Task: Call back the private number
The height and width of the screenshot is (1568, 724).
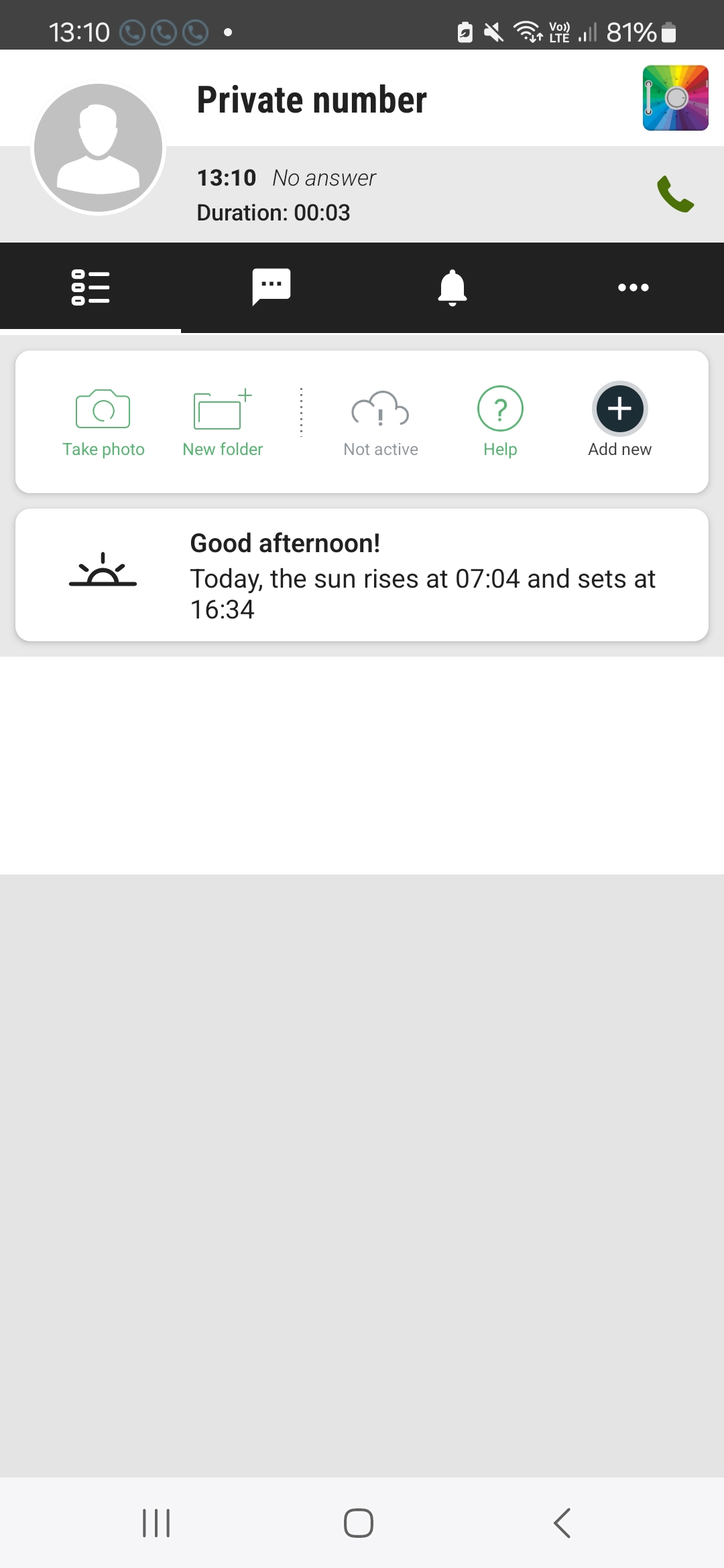Action: [675, 194]
